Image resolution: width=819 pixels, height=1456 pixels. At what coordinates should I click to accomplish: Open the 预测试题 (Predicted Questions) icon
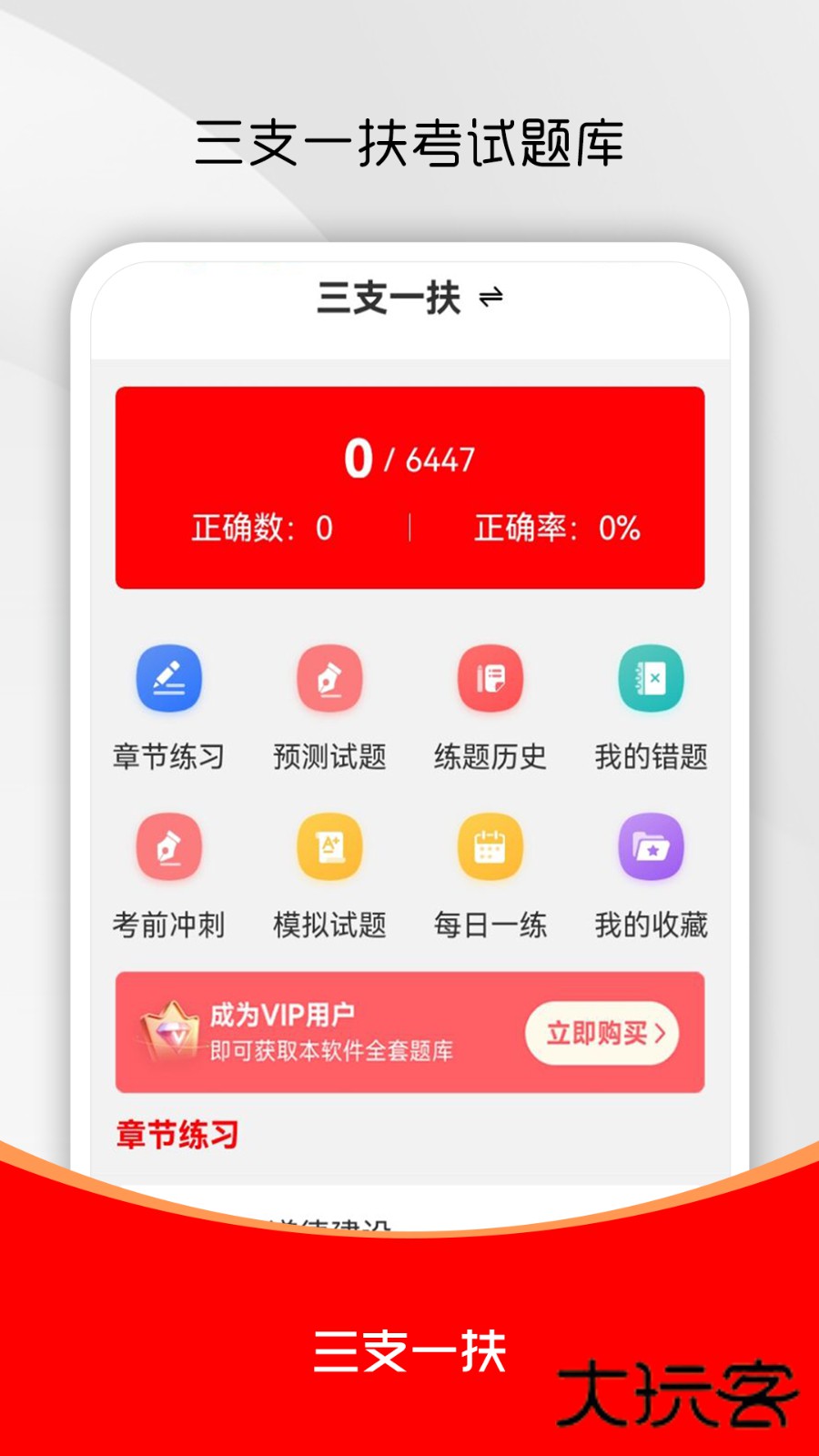[x=330, y=679]
